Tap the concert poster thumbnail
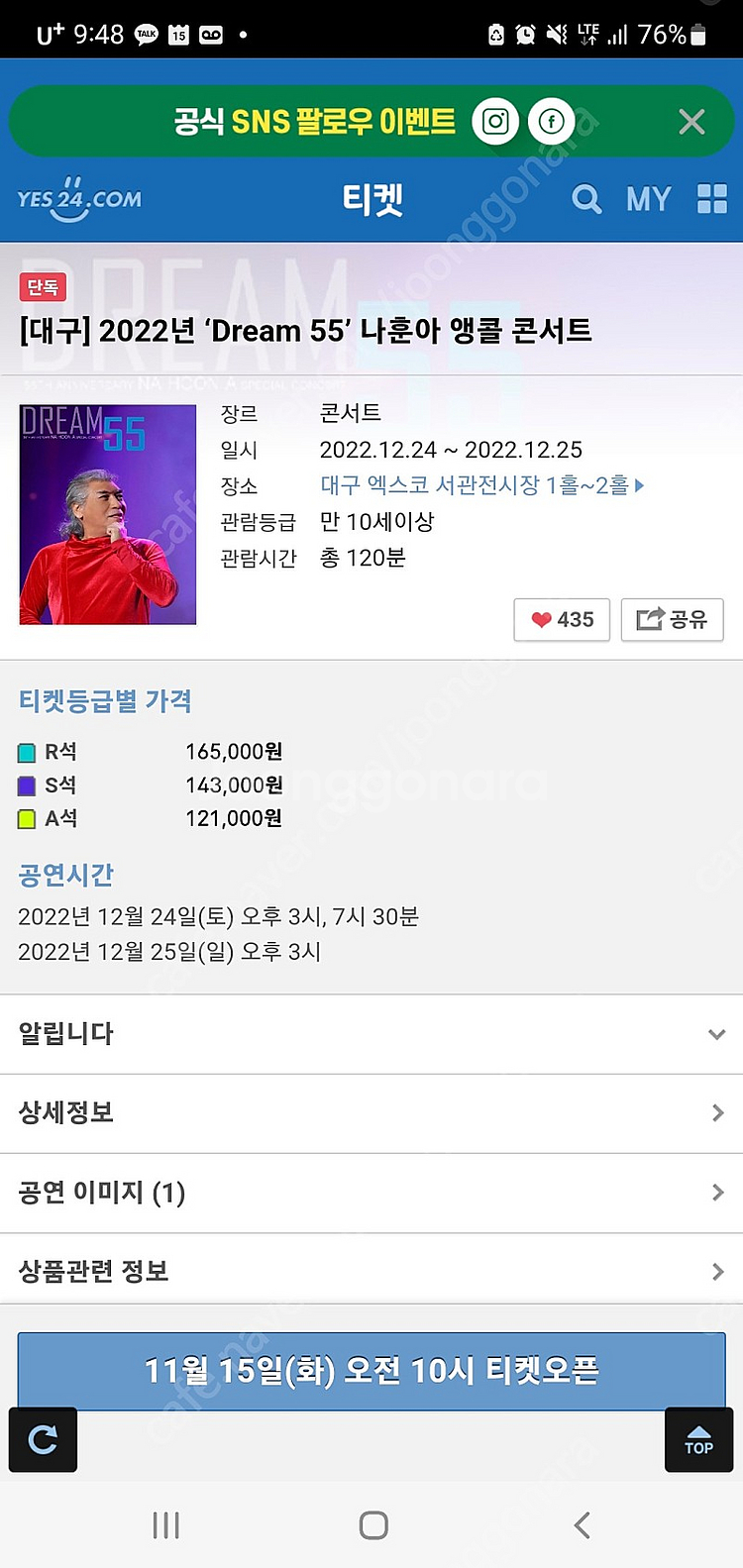The width and height of the screenshot is (743, 1568). point(108,514)
